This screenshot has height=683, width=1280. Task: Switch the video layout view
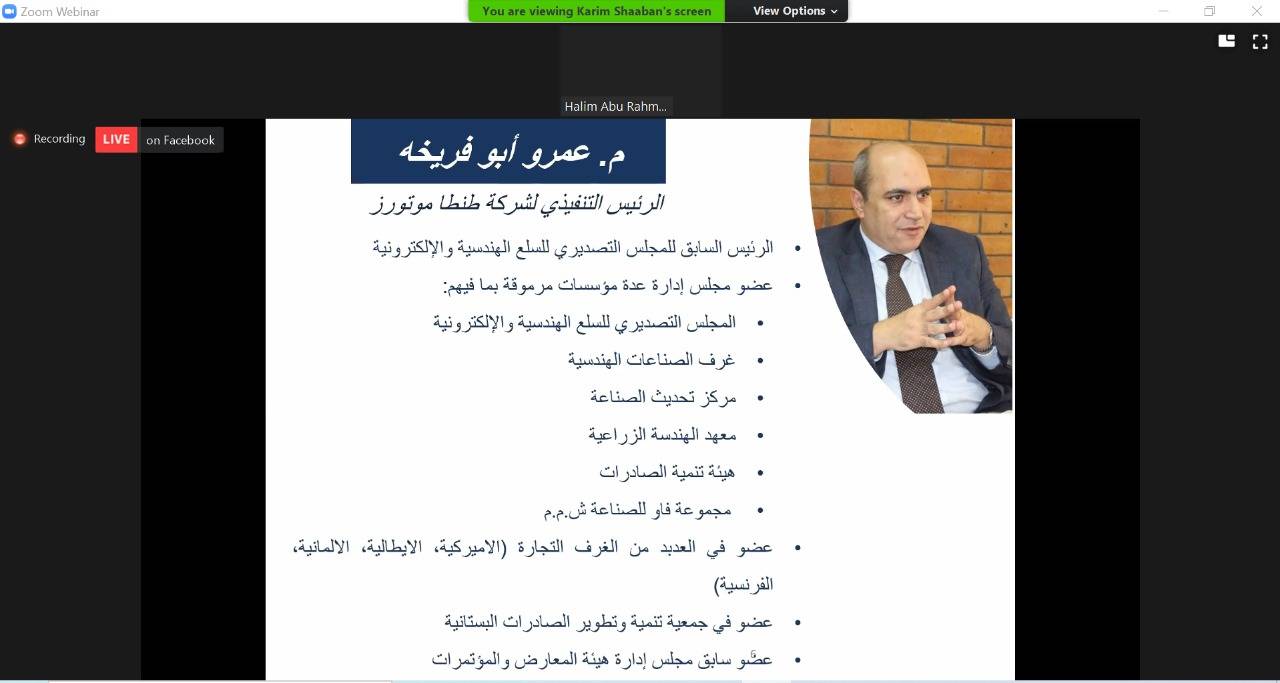click(1226, 42)
